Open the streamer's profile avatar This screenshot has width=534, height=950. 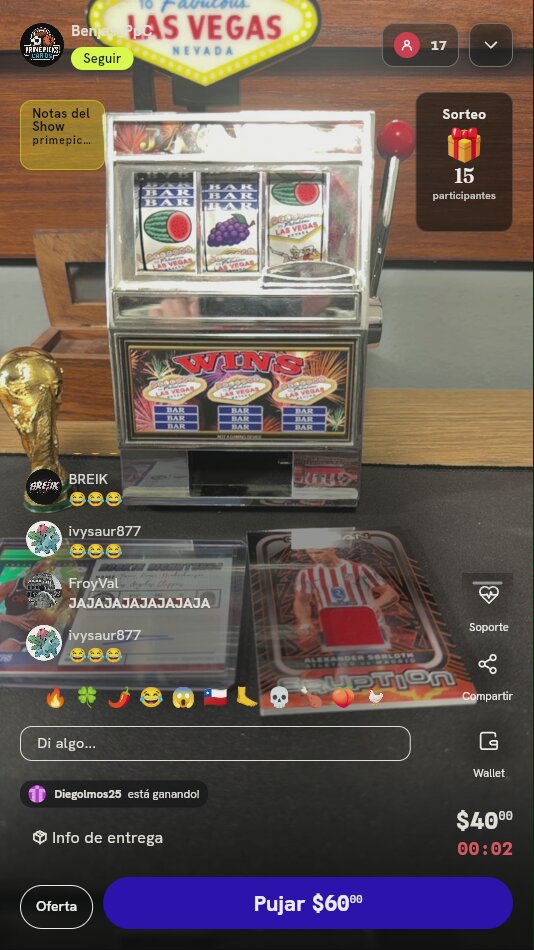[x=42, y=45]
